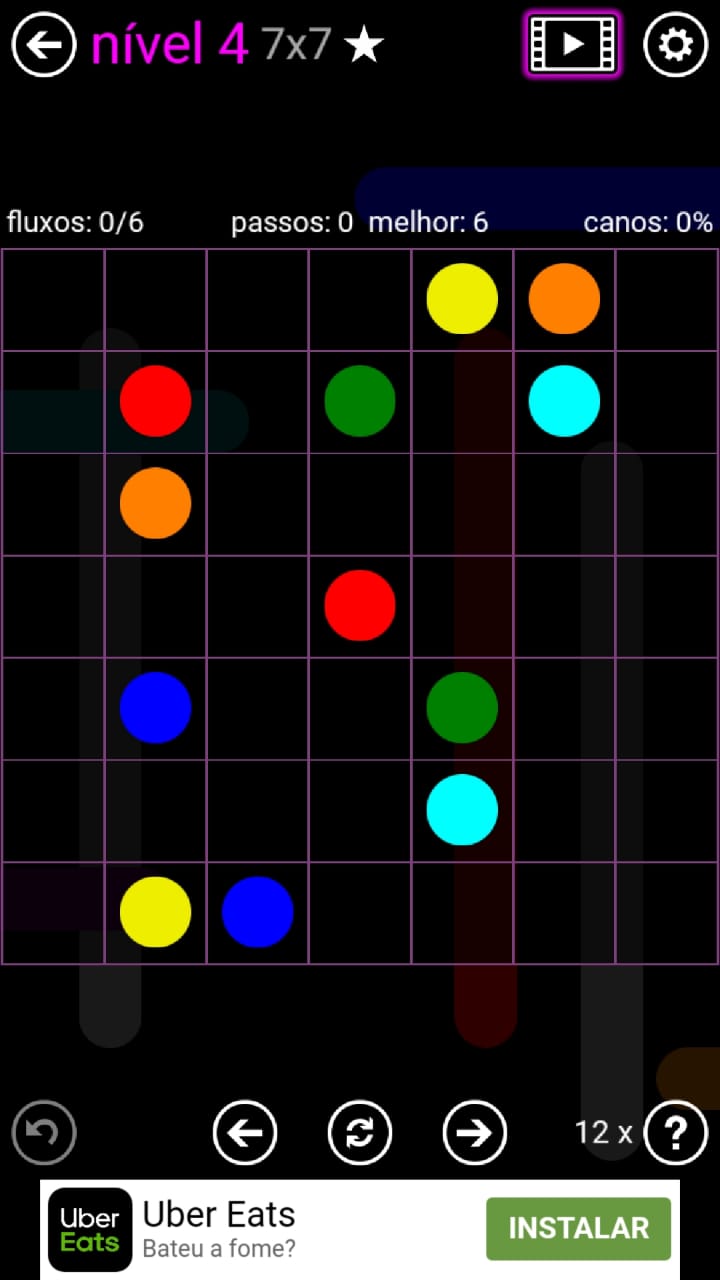This screenshot has height=1280, width=720.
Task: Undo the last move
Action: click(x=44, y=1133)
